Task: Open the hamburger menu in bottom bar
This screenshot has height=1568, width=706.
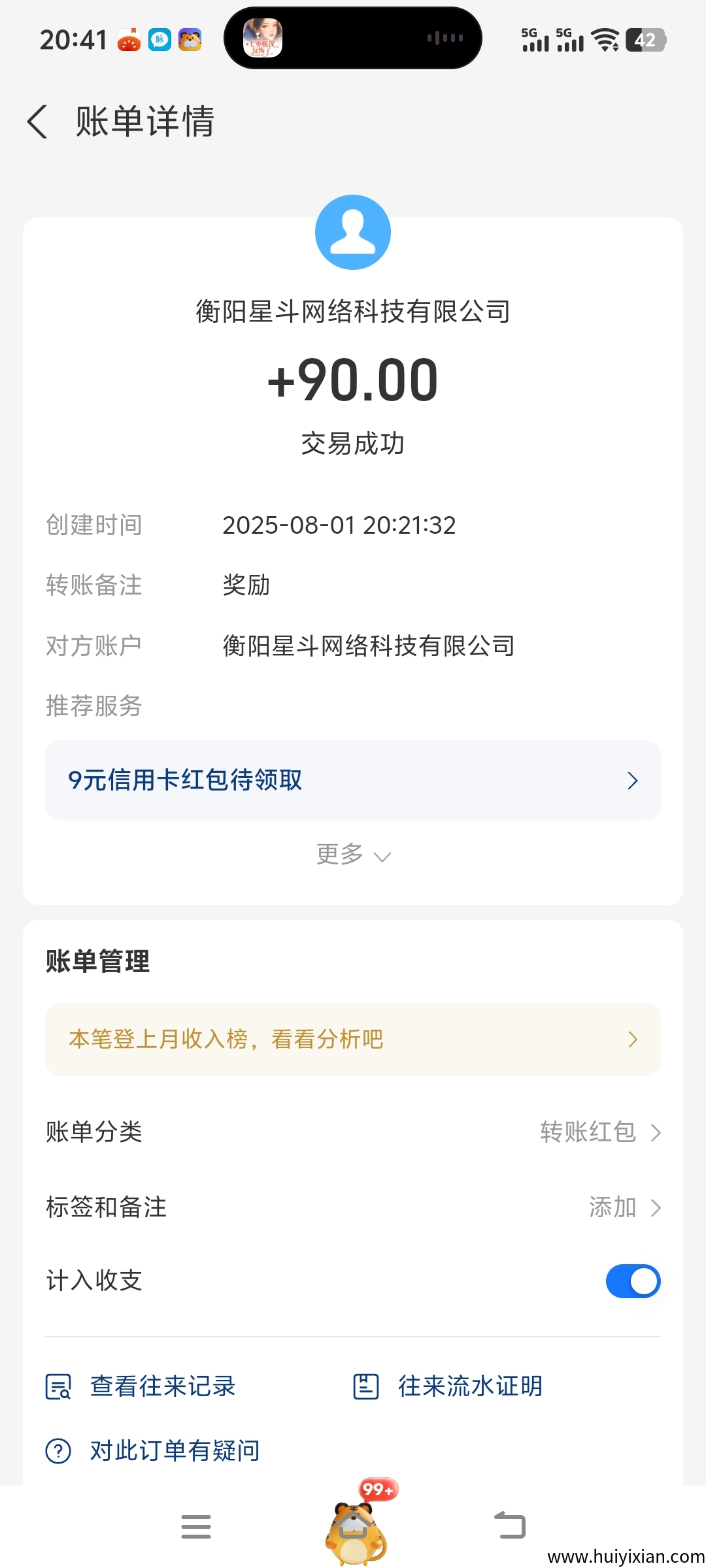Action: (196, 1526)
